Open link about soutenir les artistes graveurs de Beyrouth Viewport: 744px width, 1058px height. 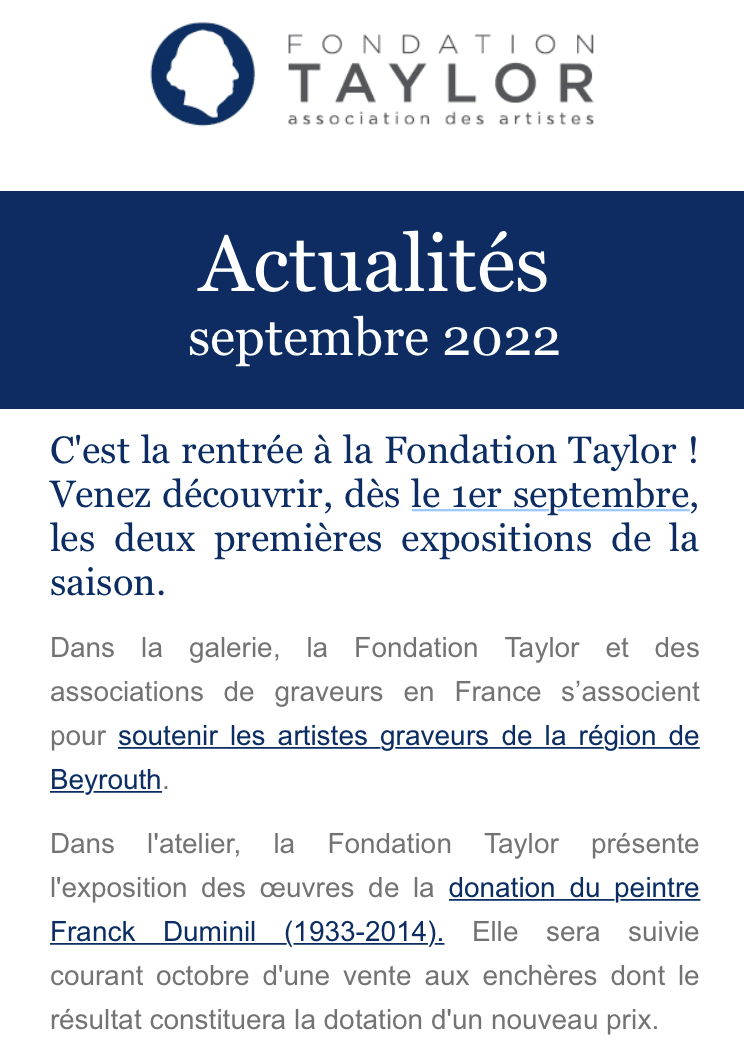(408, 737)
